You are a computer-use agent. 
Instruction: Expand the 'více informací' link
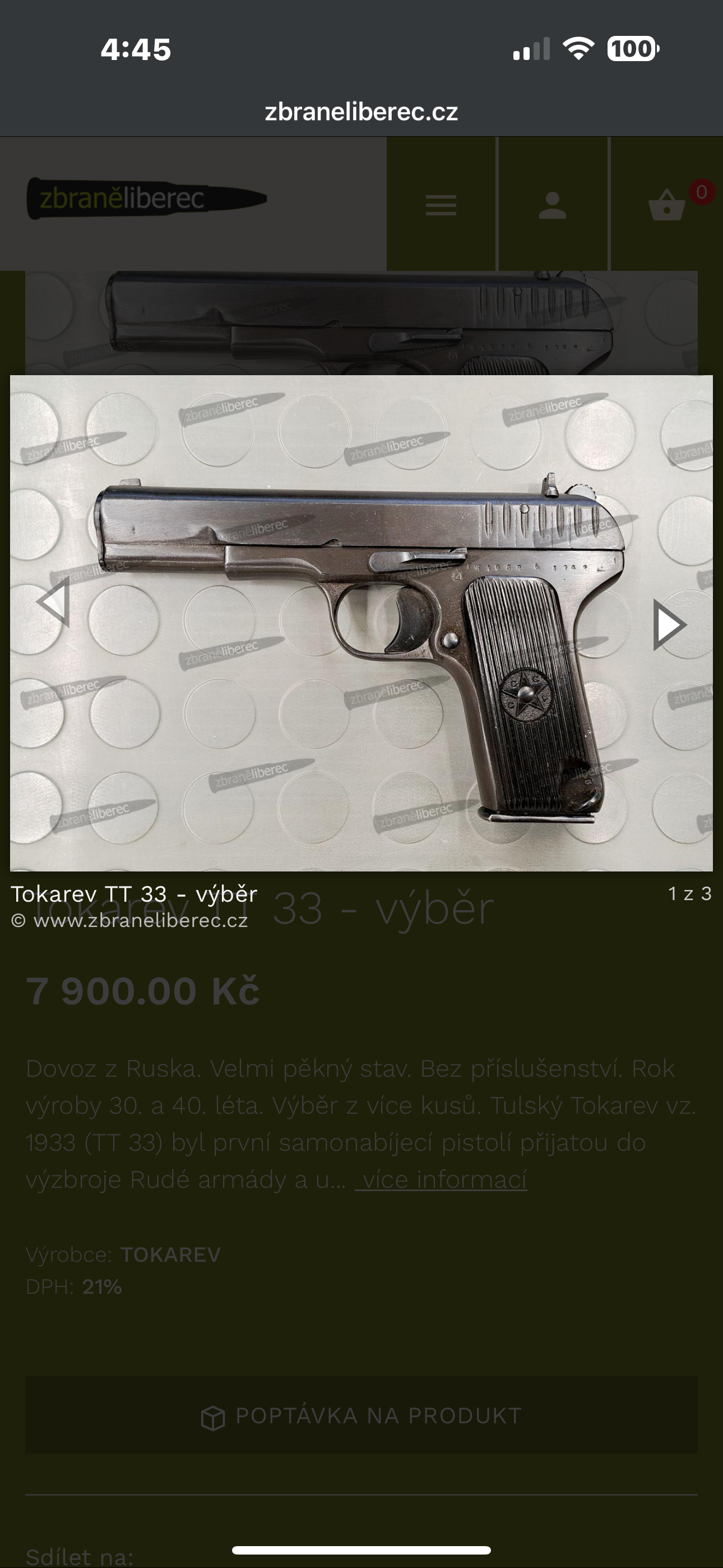441,1179
